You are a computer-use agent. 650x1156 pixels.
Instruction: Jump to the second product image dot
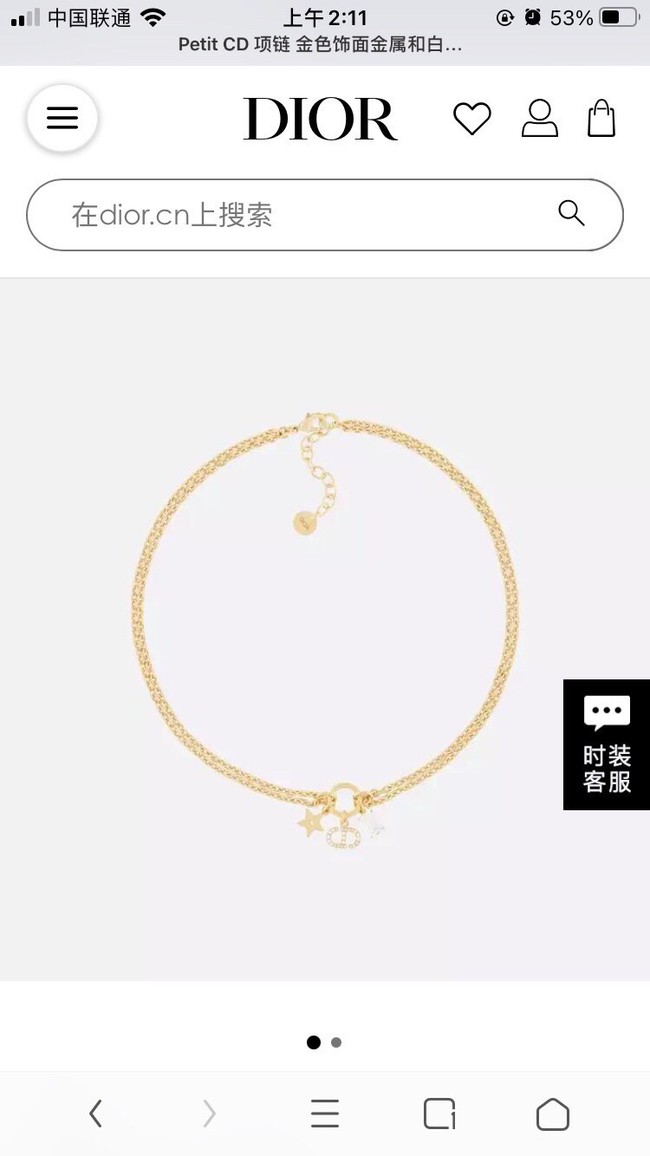(336, 1042)
